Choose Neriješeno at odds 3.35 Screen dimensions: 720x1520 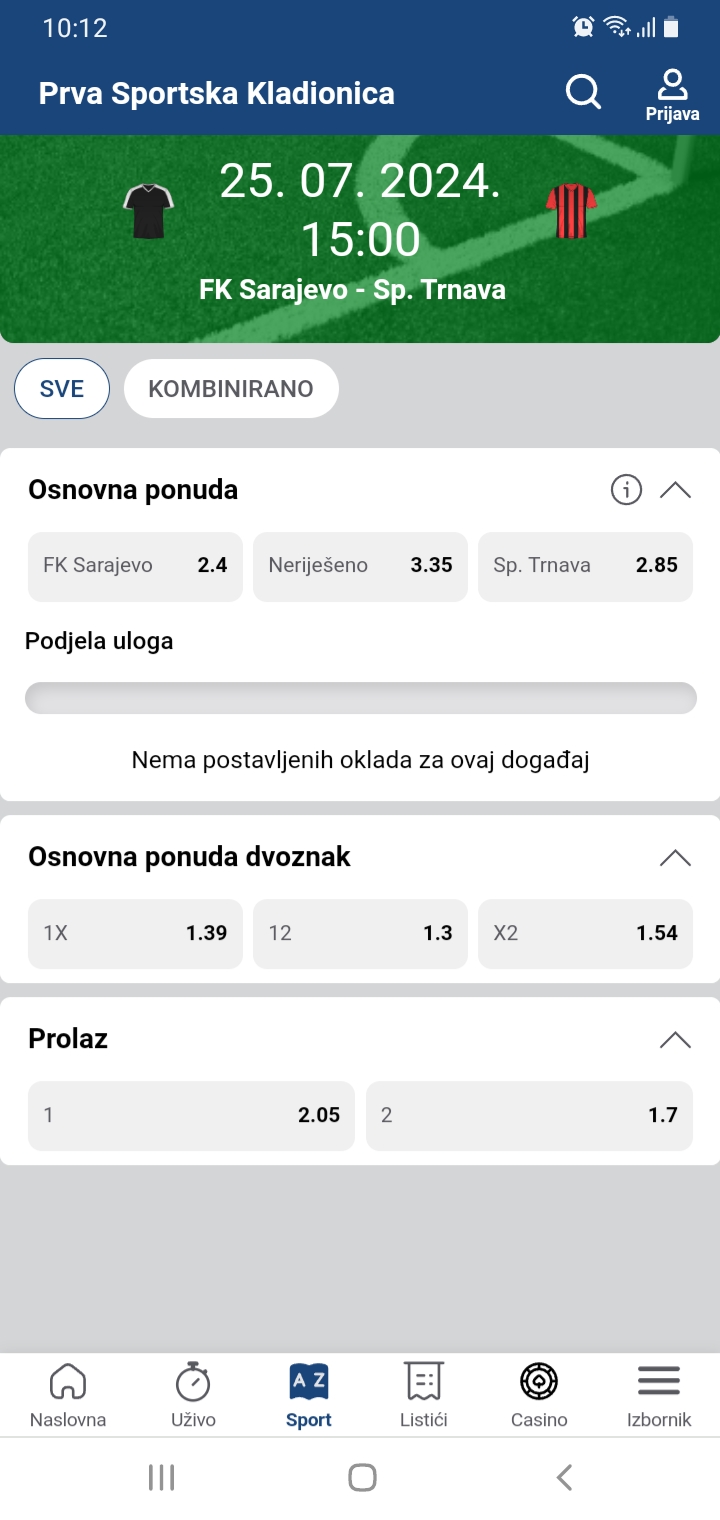360,566
